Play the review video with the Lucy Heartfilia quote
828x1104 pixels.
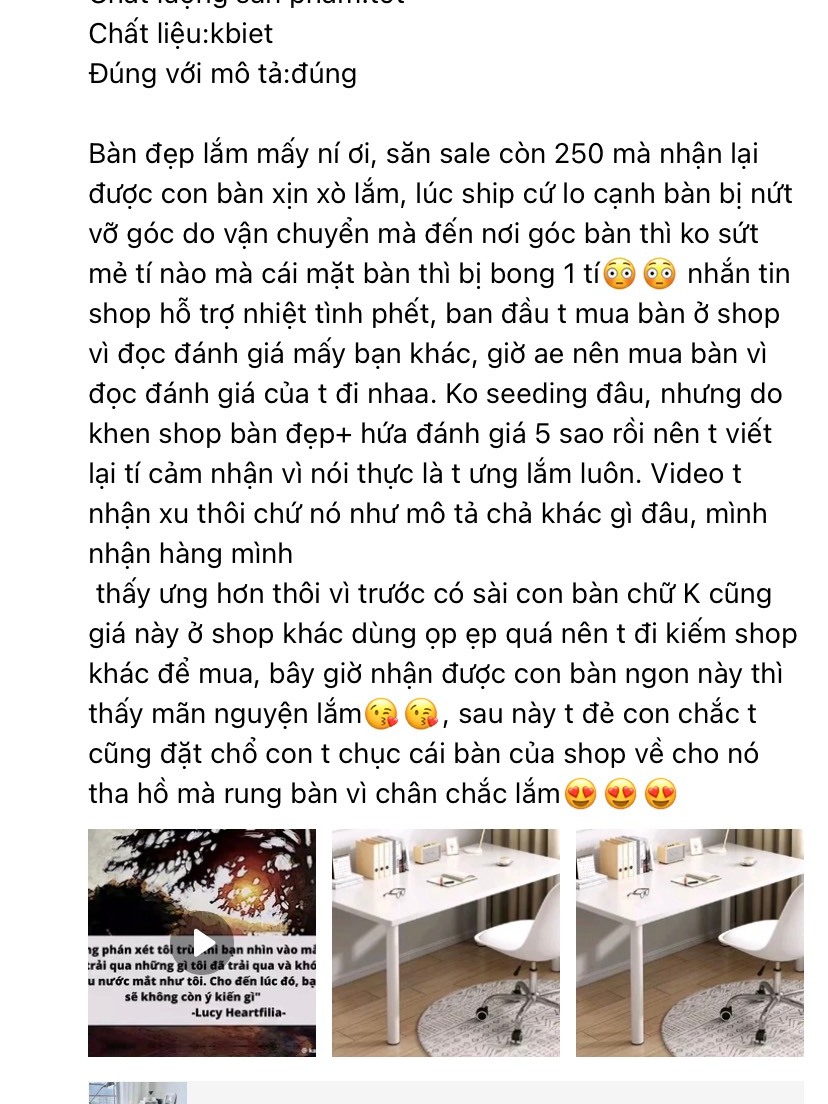(202, 942)
